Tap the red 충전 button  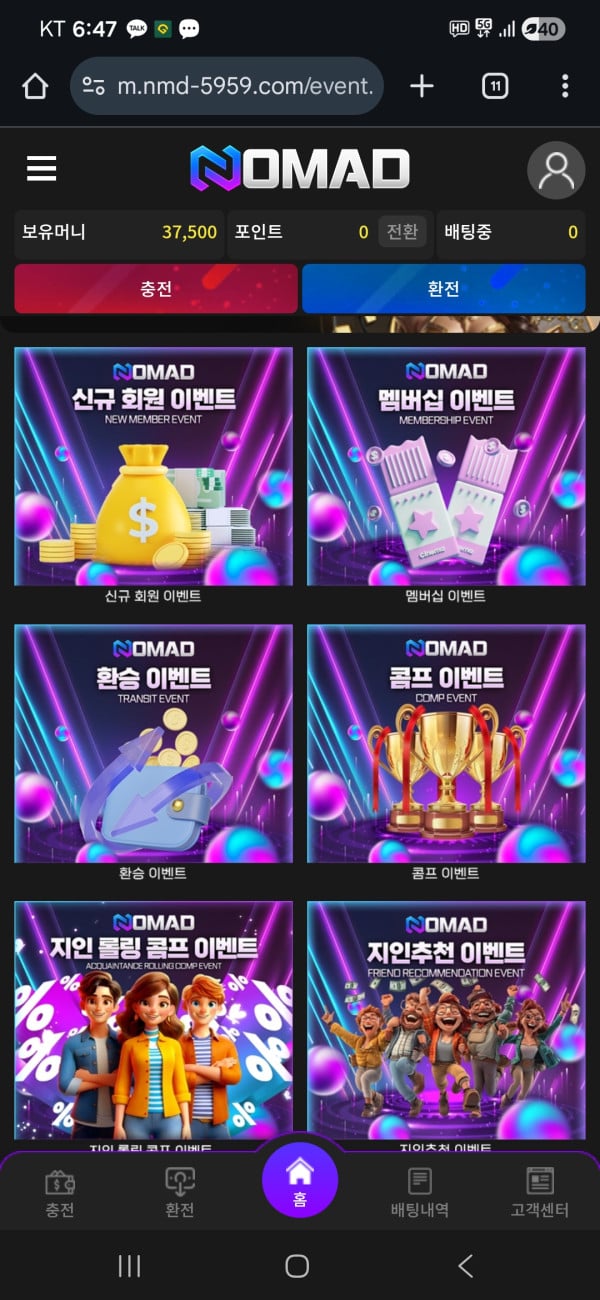click(x=156, y=289)
